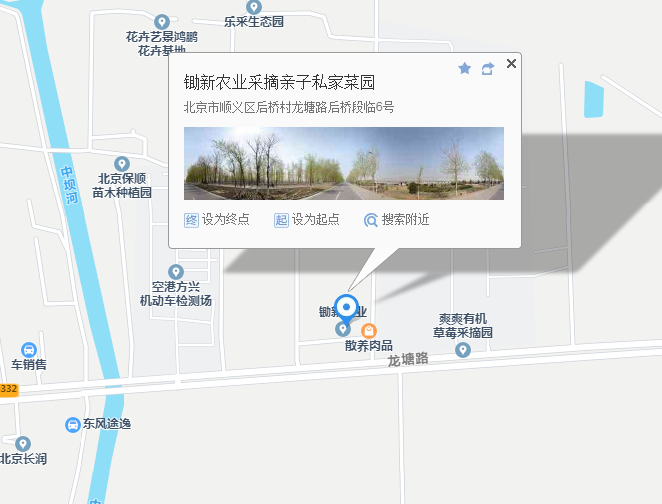This screenshot has width=662, height=504.
Task: Search nearby with 搜索附近
Action: point(397,220)
